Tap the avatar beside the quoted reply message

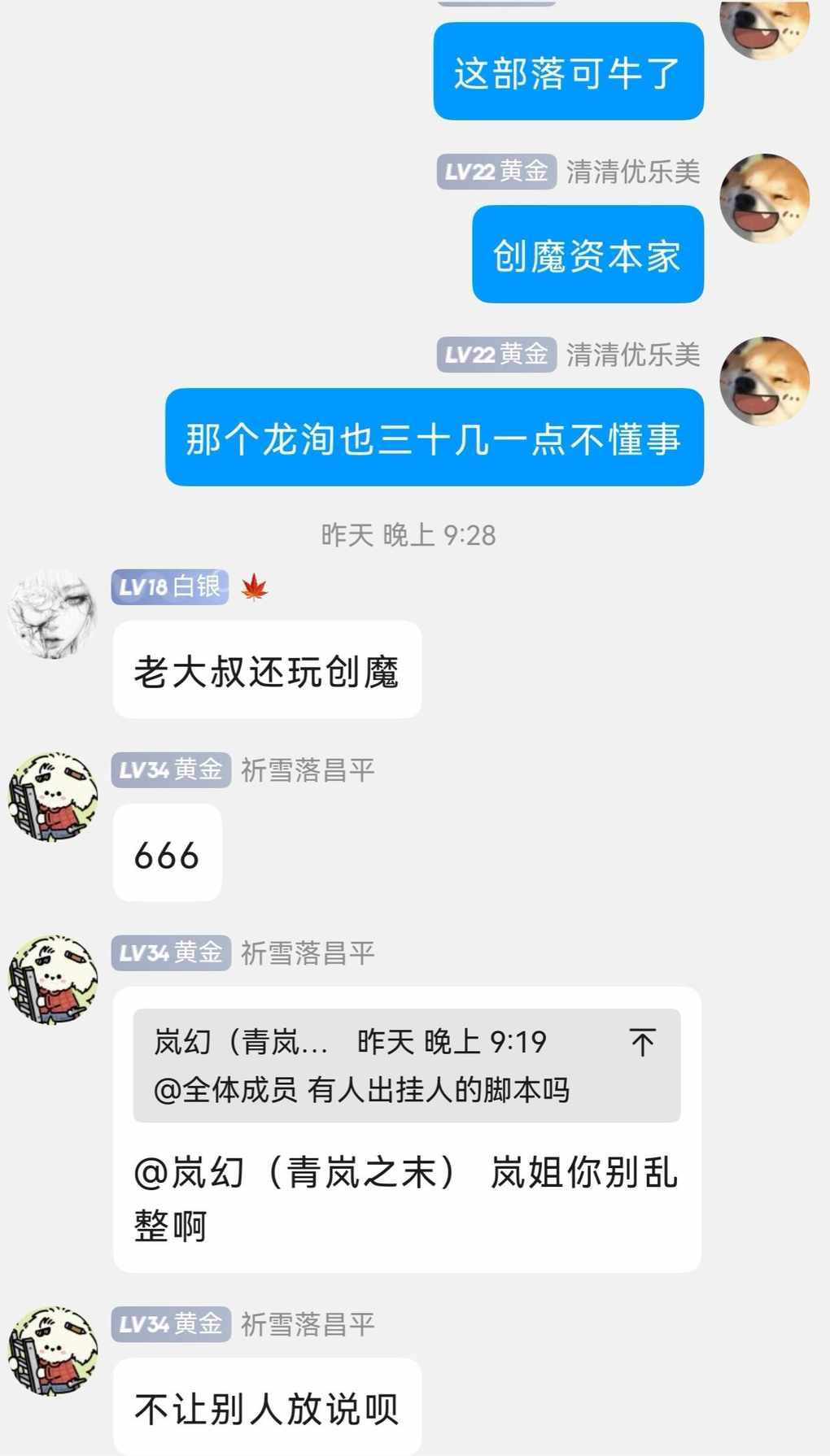point(53,979)
